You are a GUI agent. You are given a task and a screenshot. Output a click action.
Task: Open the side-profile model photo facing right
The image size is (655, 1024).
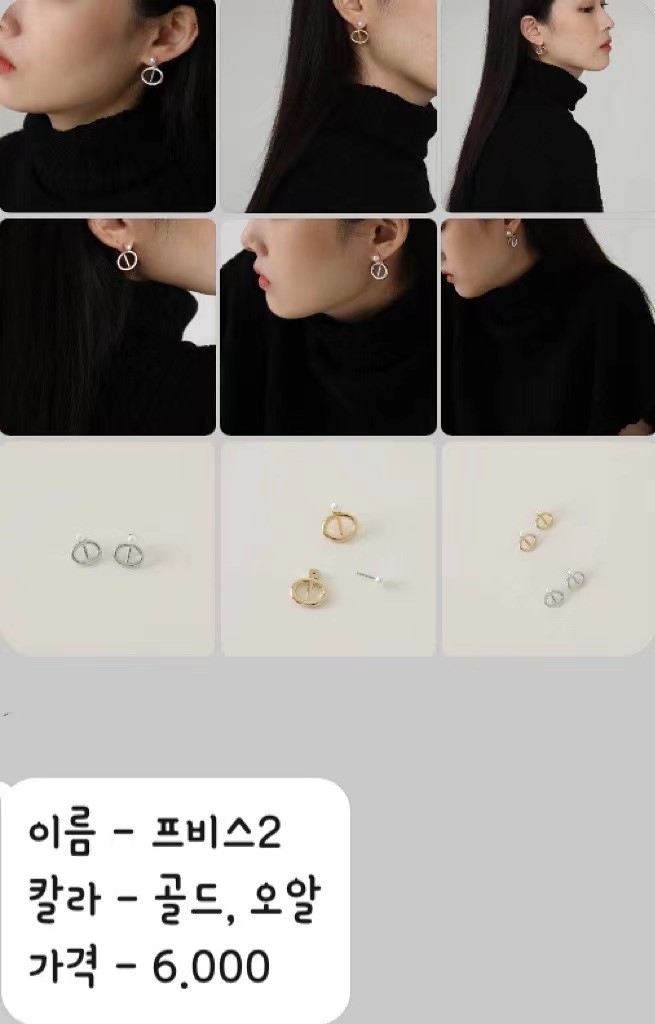tap(548, 105)
